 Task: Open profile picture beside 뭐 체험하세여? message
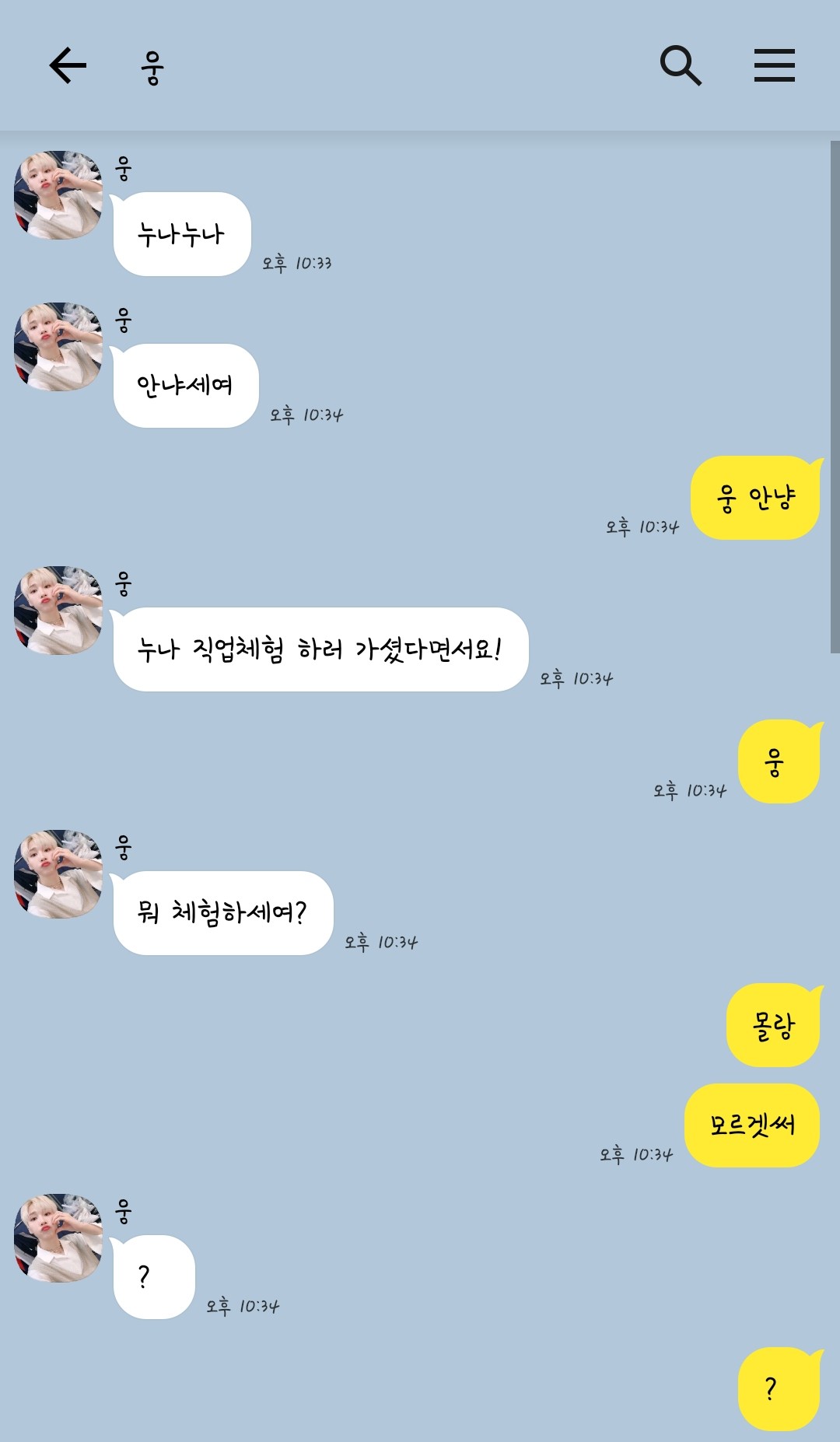(x=58, y=874)
